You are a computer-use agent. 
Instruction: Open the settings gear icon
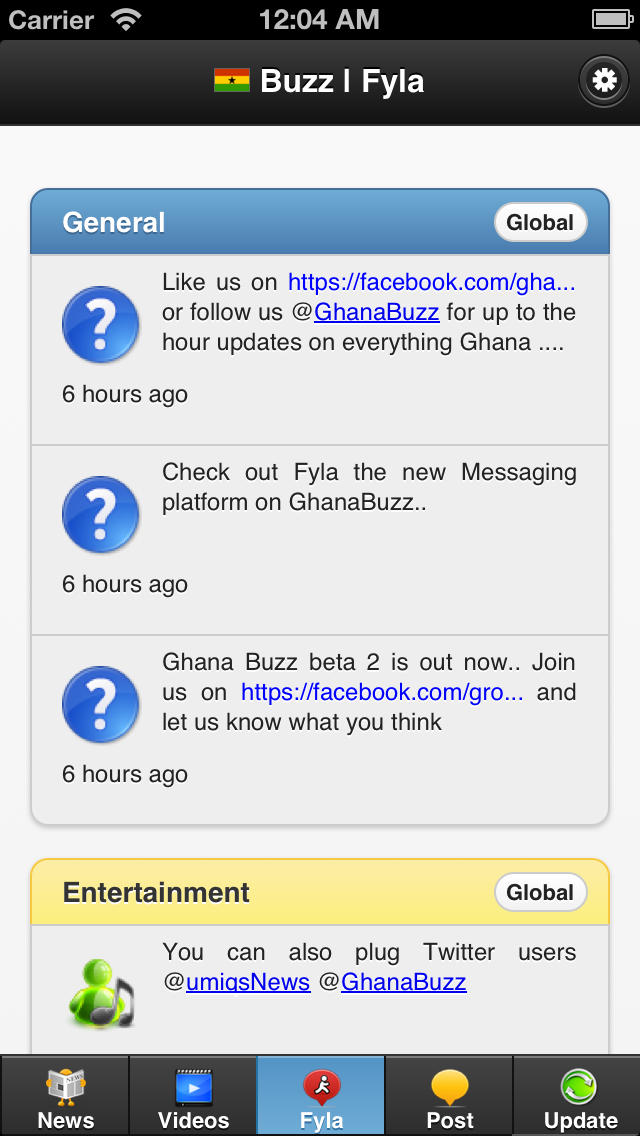point(603,81)
